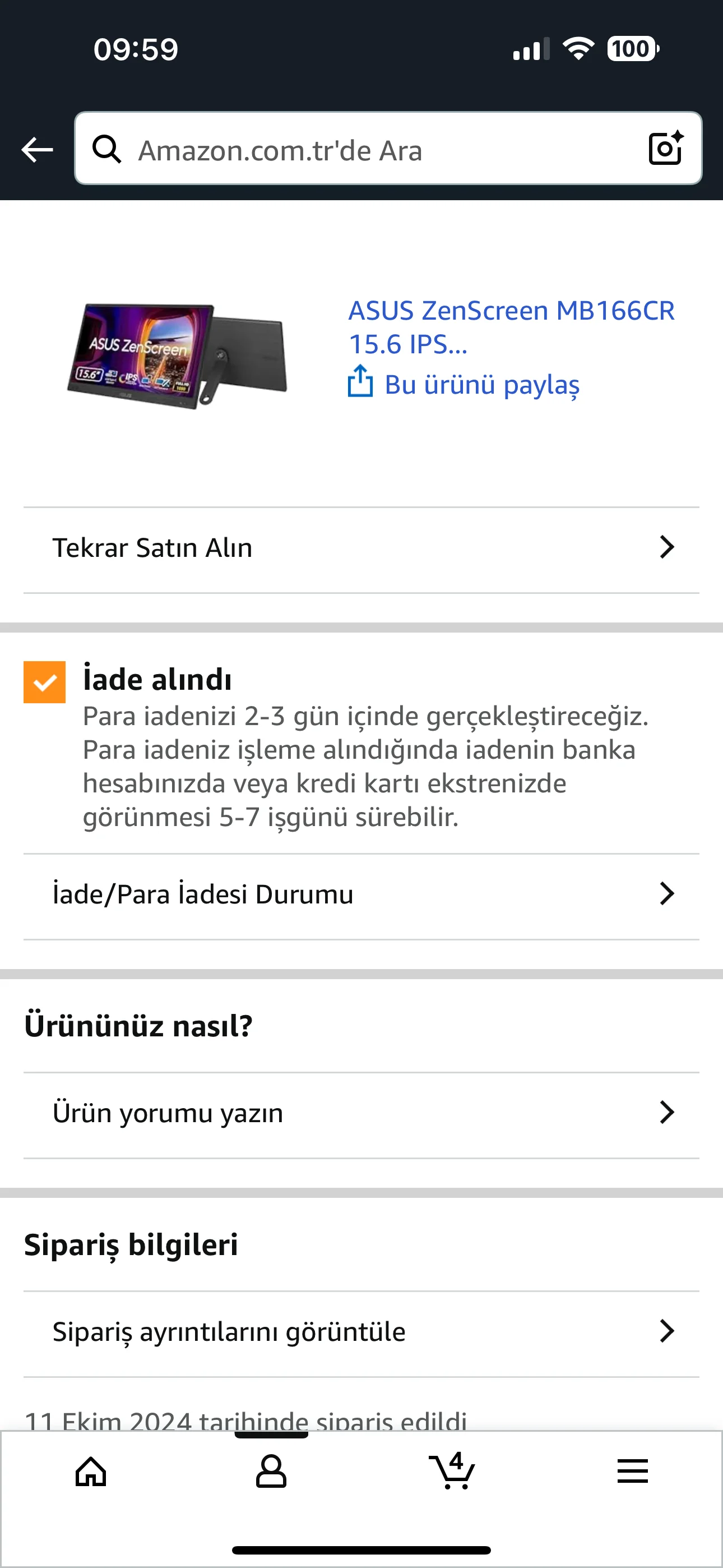The image size is (723, 1568).
Task: Choose Ürün yorumu yazın to write review
Action: tap(361, 1113)
